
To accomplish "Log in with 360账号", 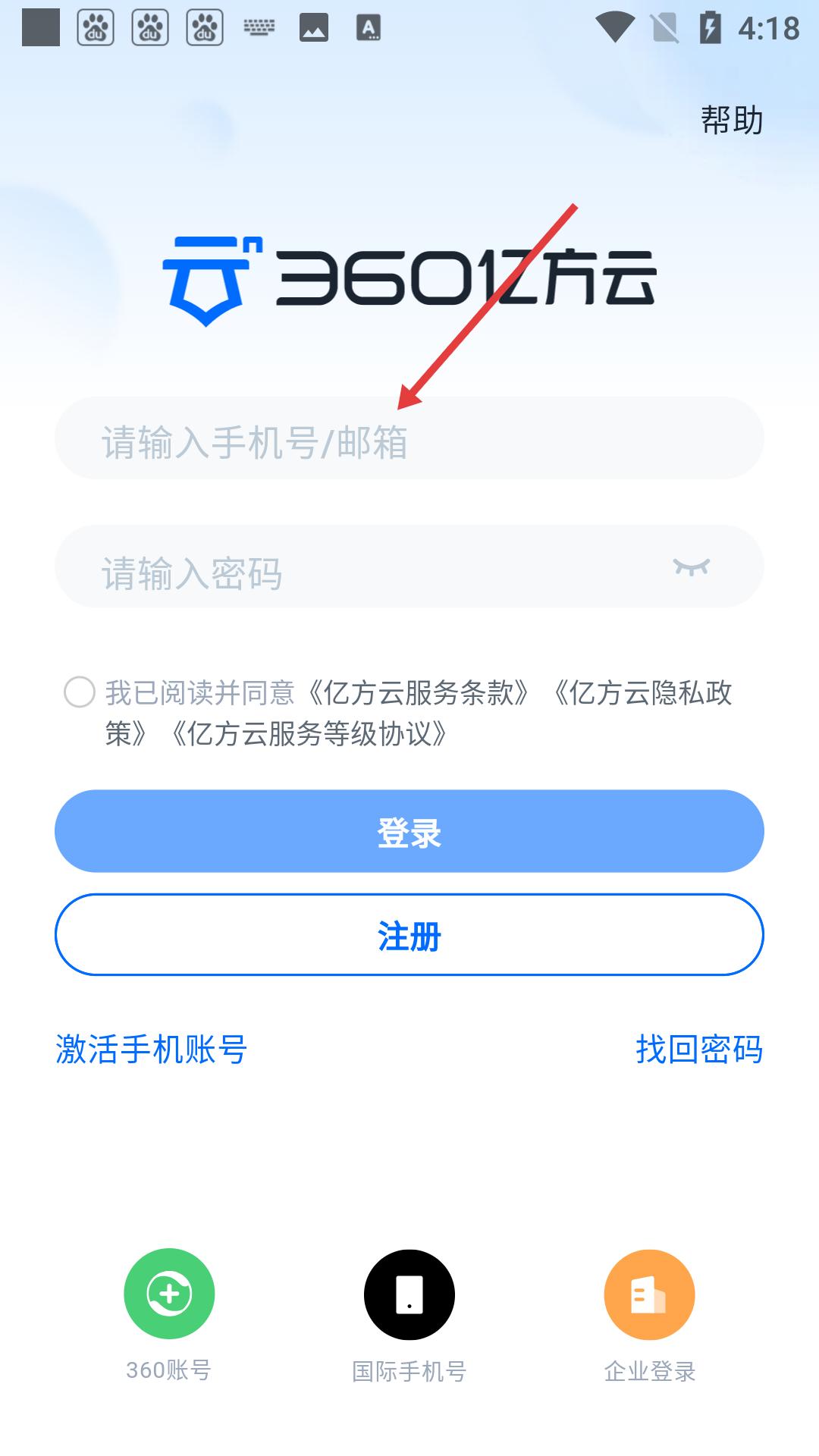I will (x=169, y=1294).
